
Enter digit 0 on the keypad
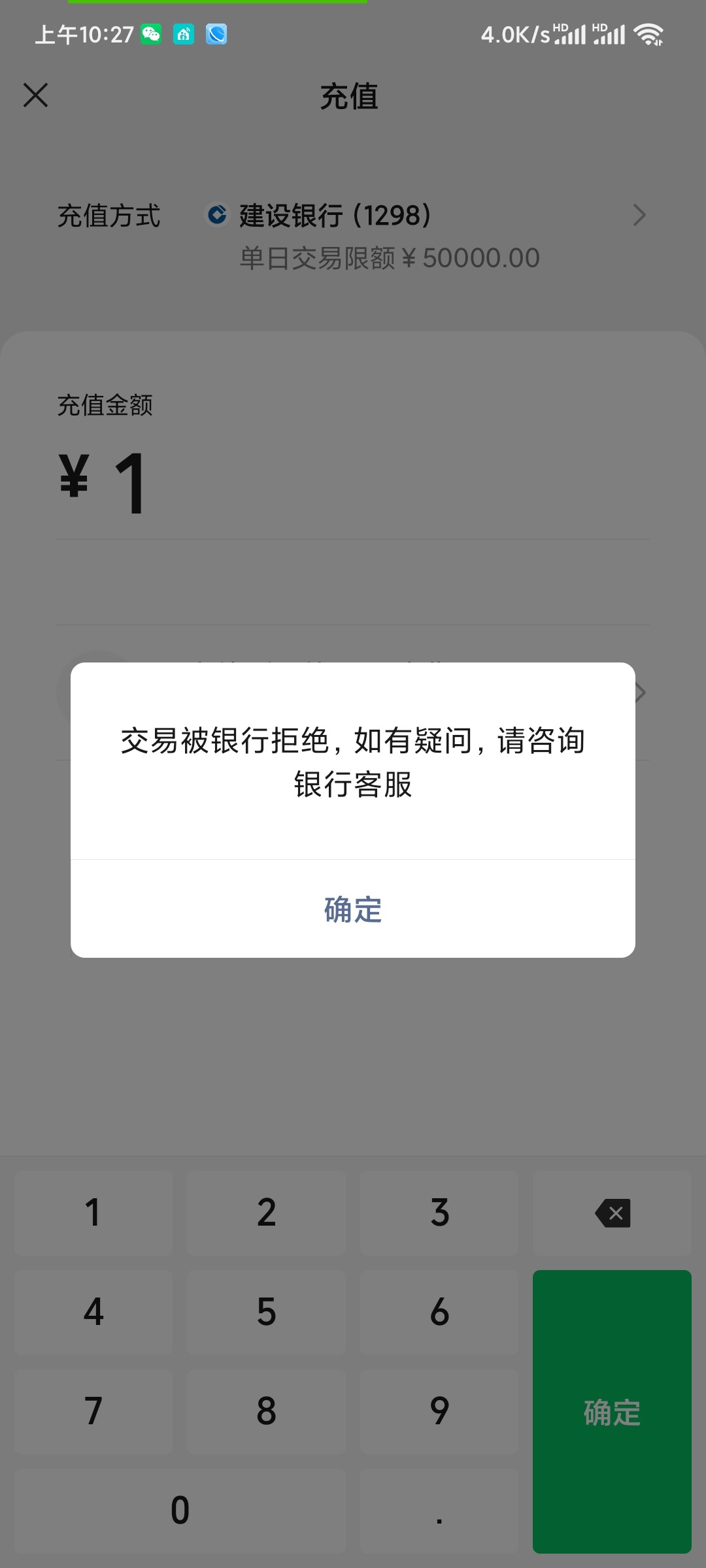(x=180, y=1511)
